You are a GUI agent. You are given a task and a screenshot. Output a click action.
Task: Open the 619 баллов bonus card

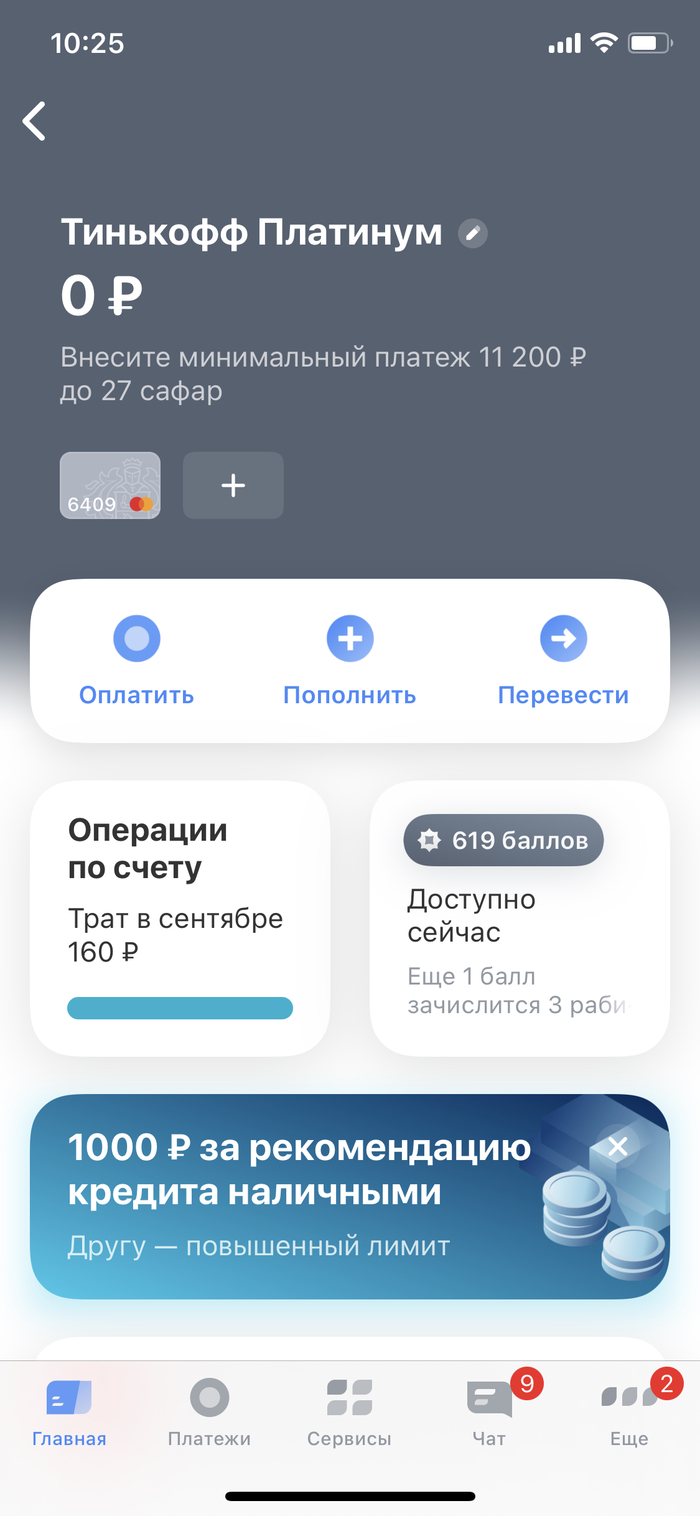pos(519,918)
